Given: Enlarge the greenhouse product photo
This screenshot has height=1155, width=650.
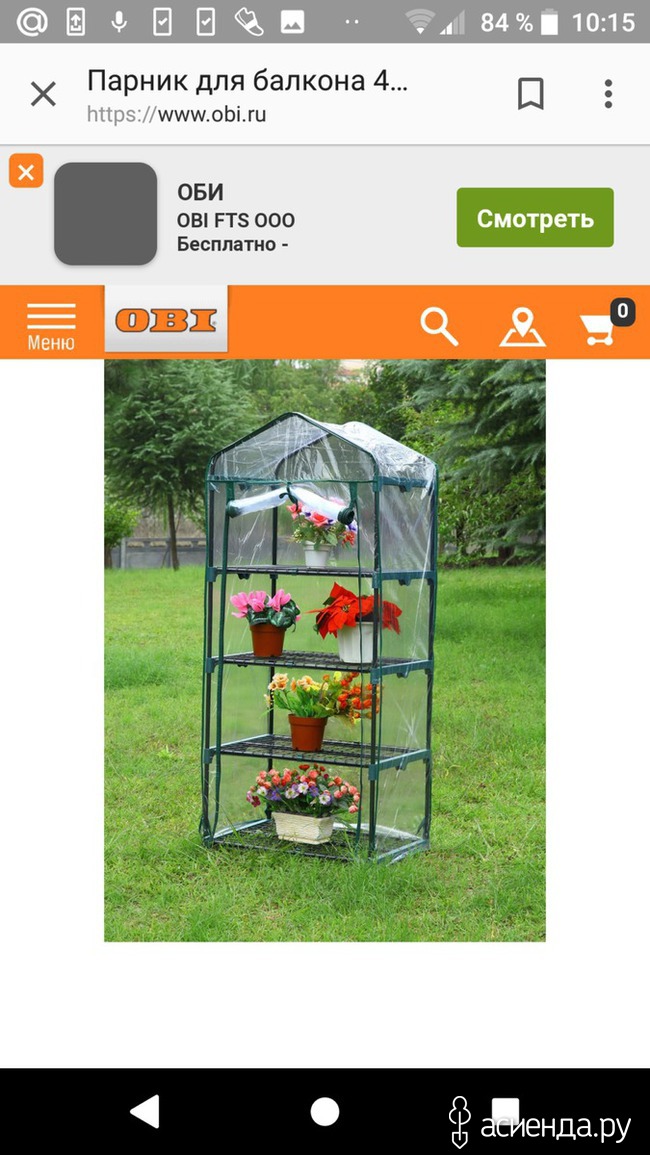Looking at the screenshot, I should (325, 650).
